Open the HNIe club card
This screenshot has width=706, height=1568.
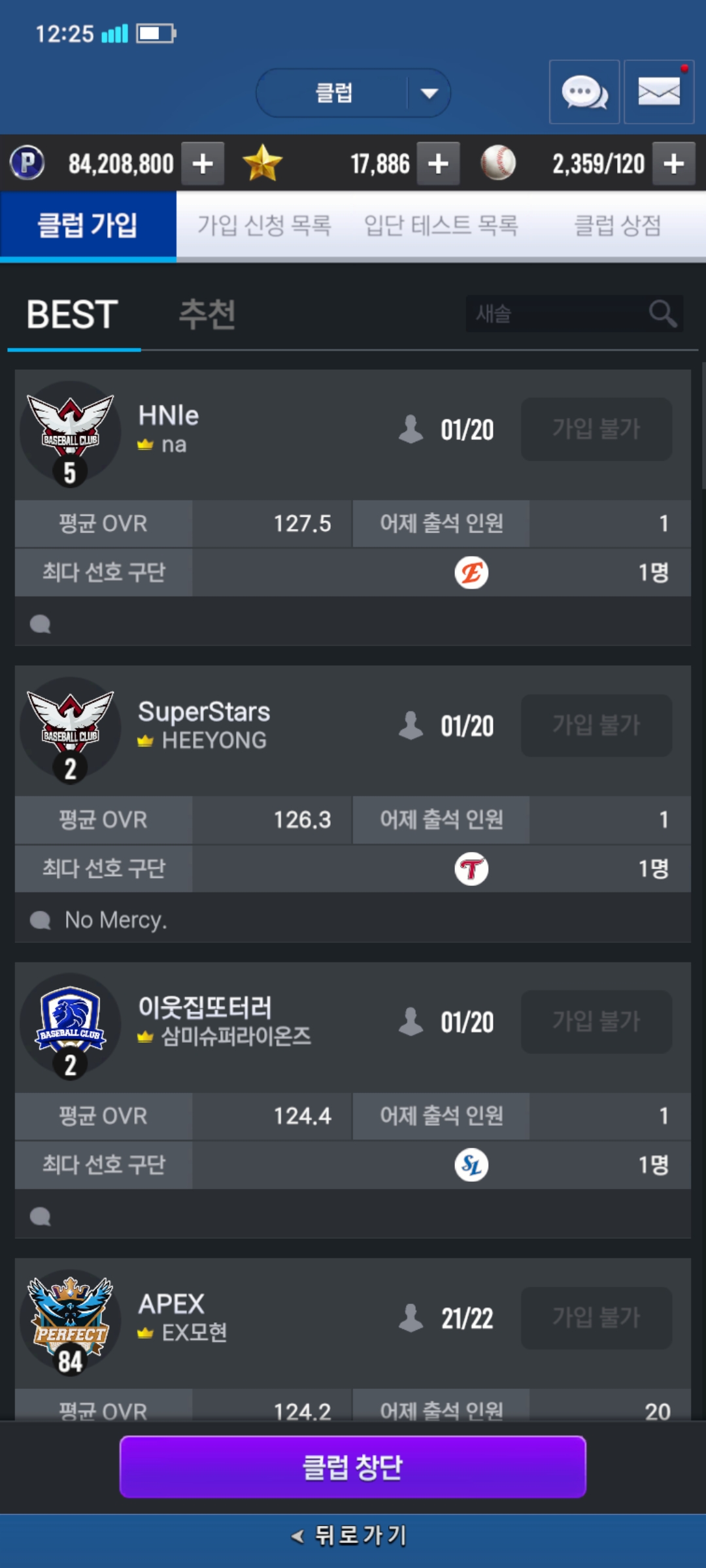[x=261, y=430]
